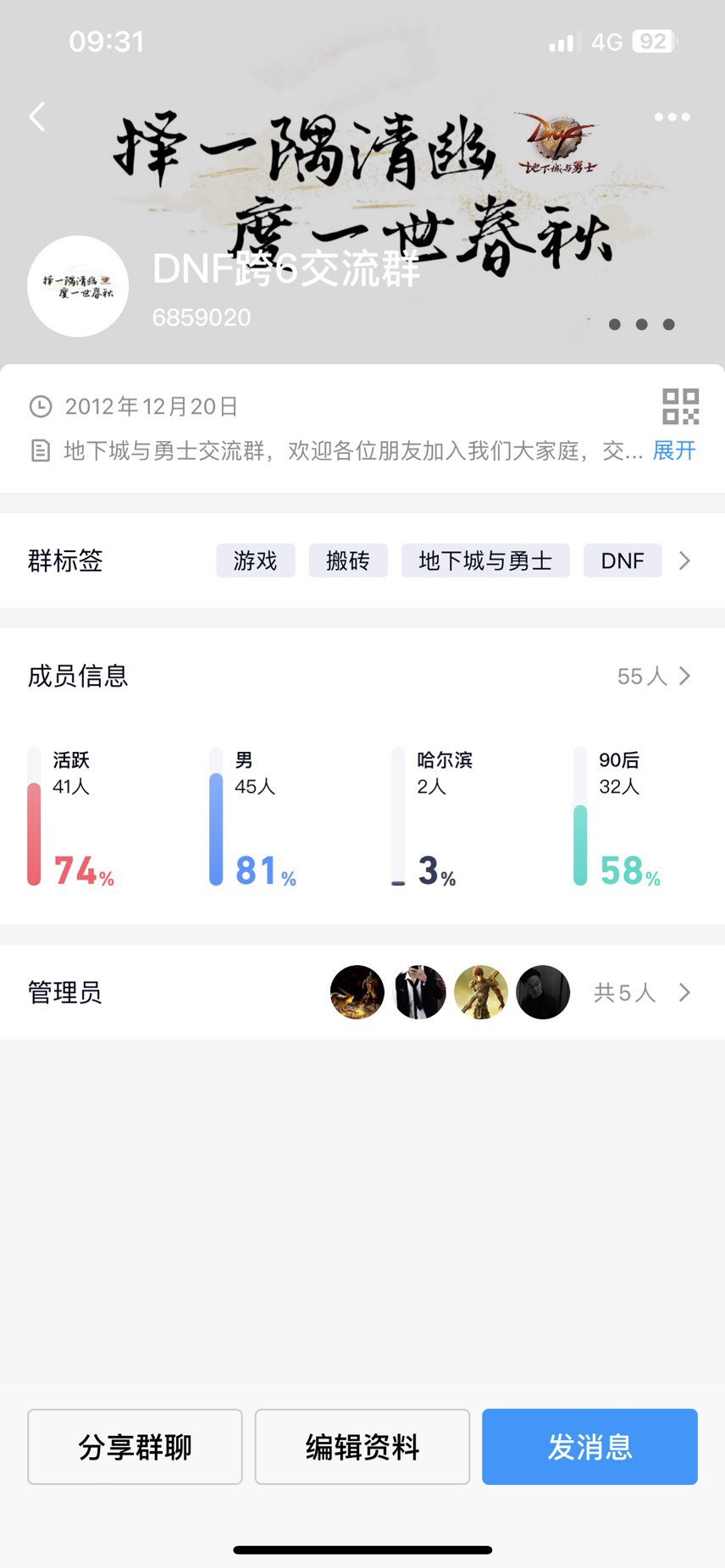This screenshot has height=1568, width=725.
Task: Select the DNF group tag
Action: coord(623,560)
